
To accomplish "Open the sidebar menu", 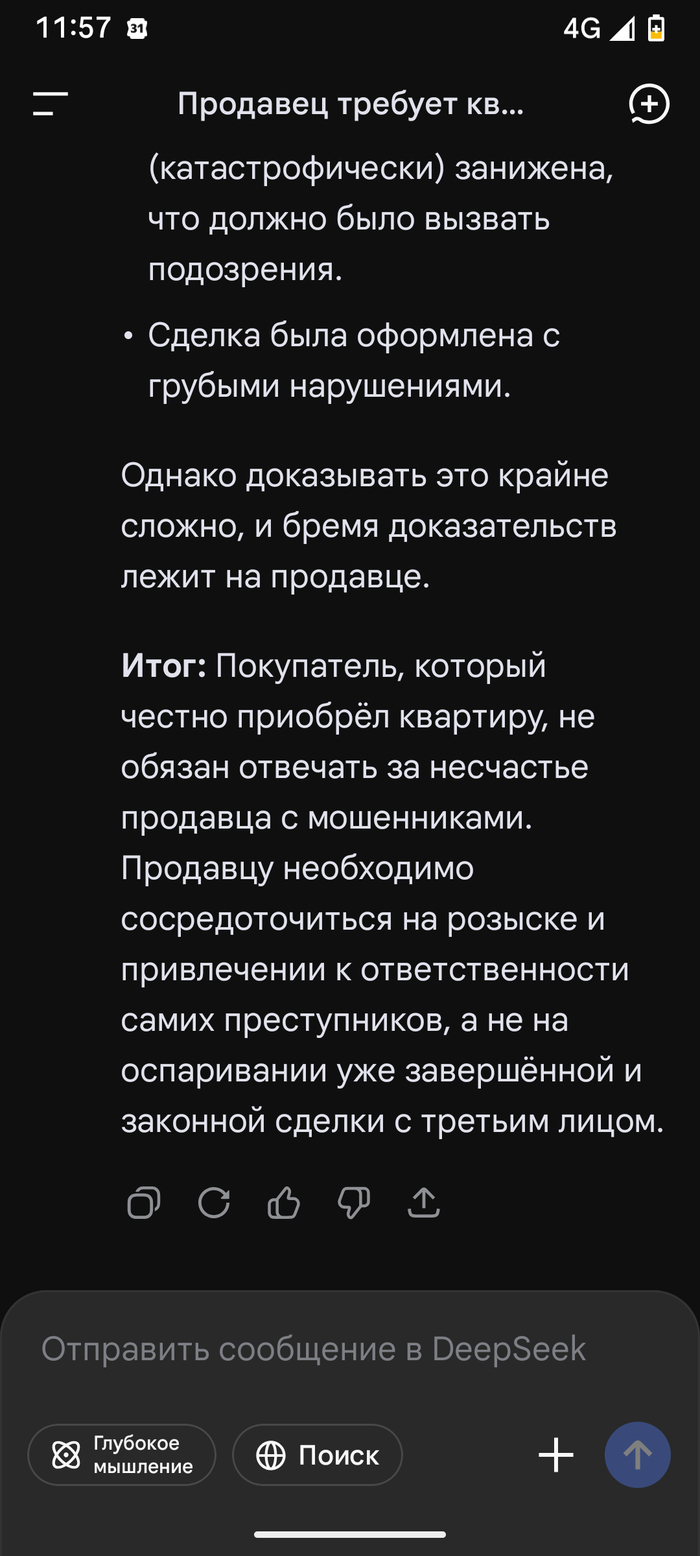I will (x=50, y=103).
